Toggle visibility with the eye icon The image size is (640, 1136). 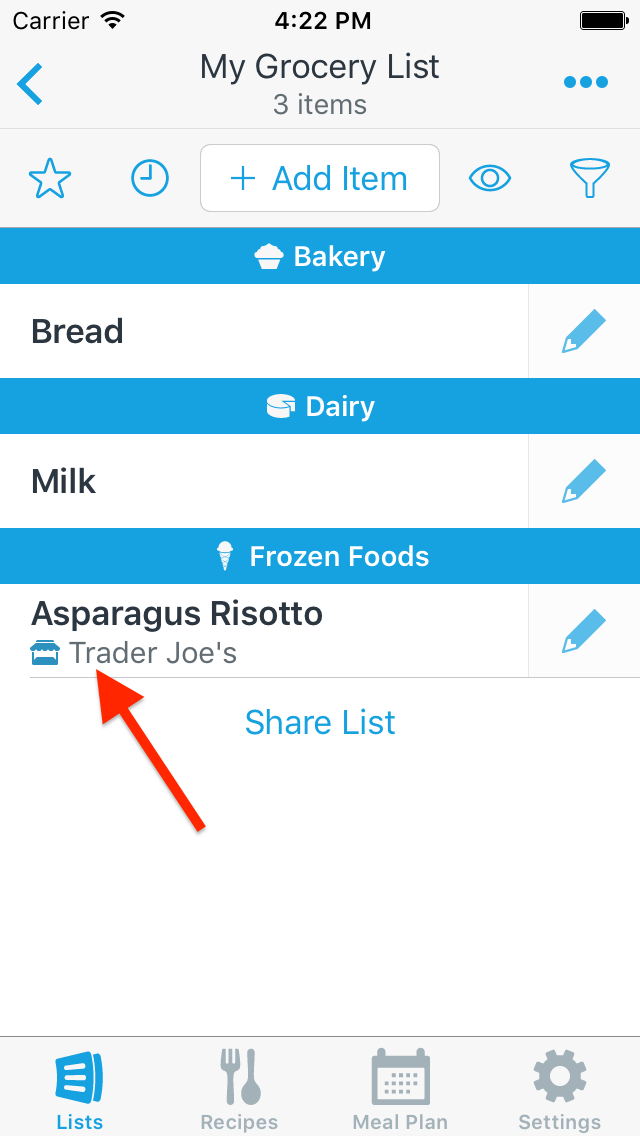point(490,178)
